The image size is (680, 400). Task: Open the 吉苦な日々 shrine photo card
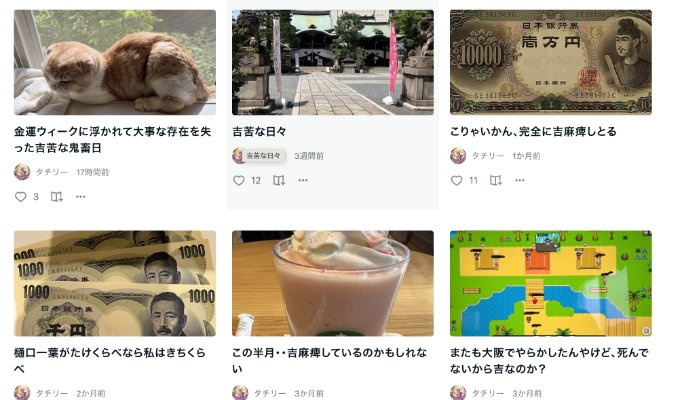[x=332, y=62]
